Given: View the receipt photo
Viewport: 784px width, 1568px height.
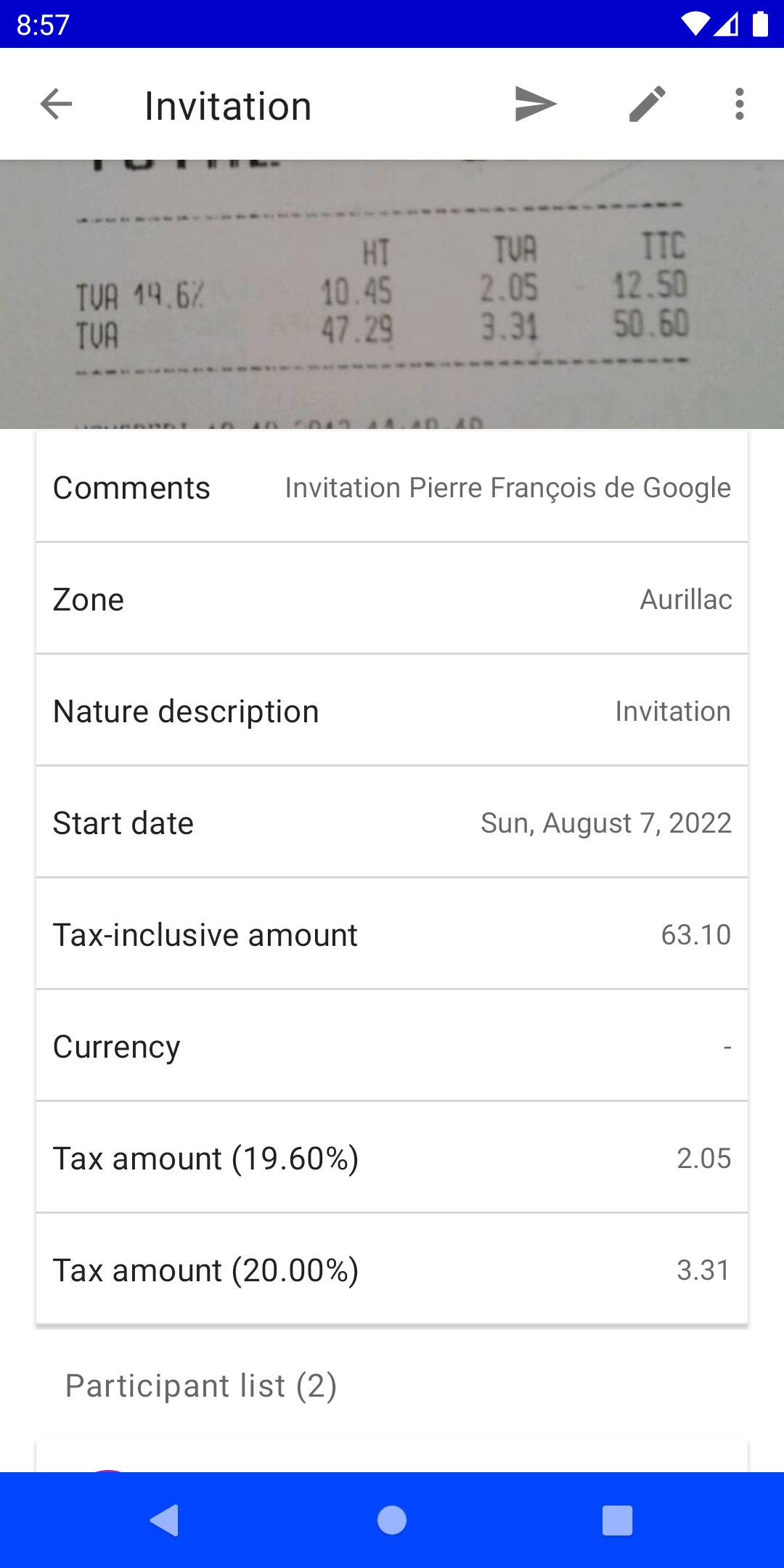Looking at the screenshot, I should pyautogui.click(x=392, y=294).
